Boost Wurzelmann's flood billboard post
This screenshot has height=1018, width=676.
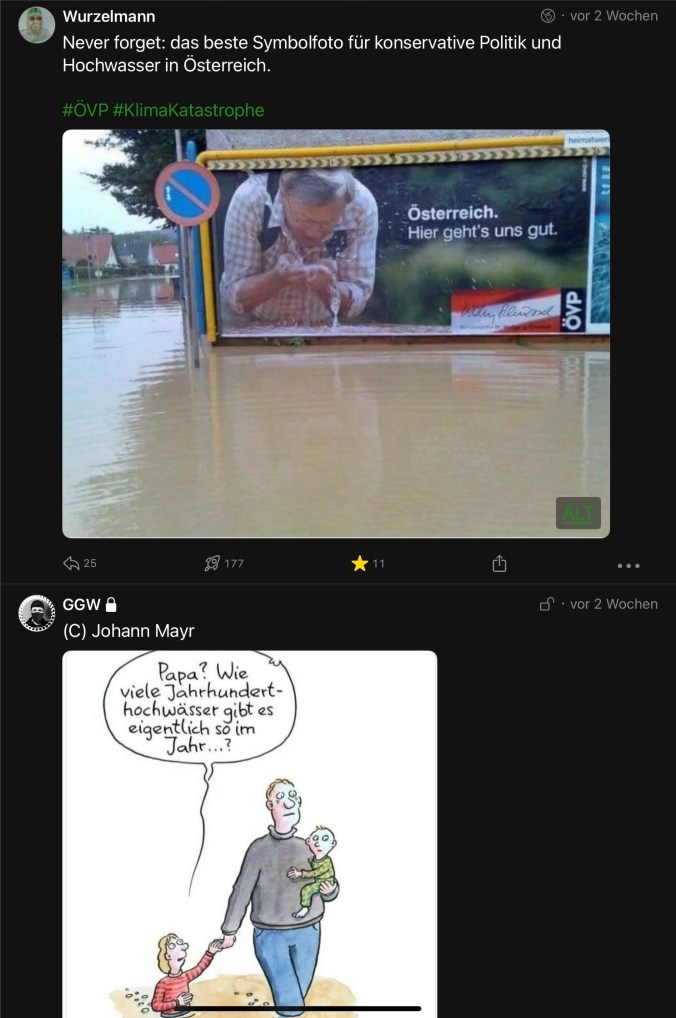point(212,564)
